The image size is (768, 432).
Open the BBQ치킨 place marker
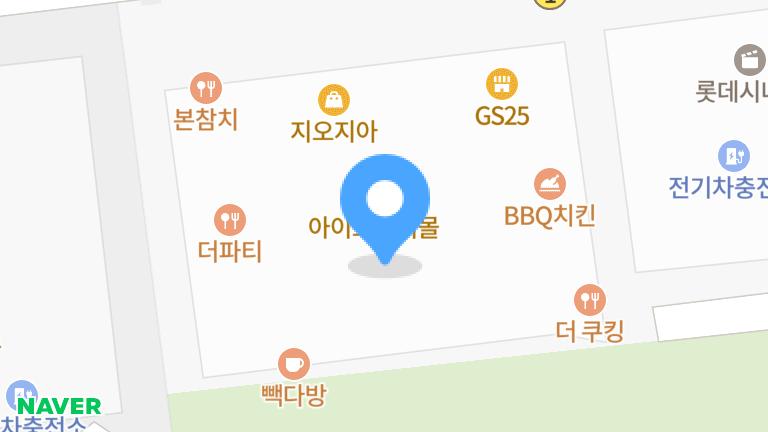click(x=549, y=184)
